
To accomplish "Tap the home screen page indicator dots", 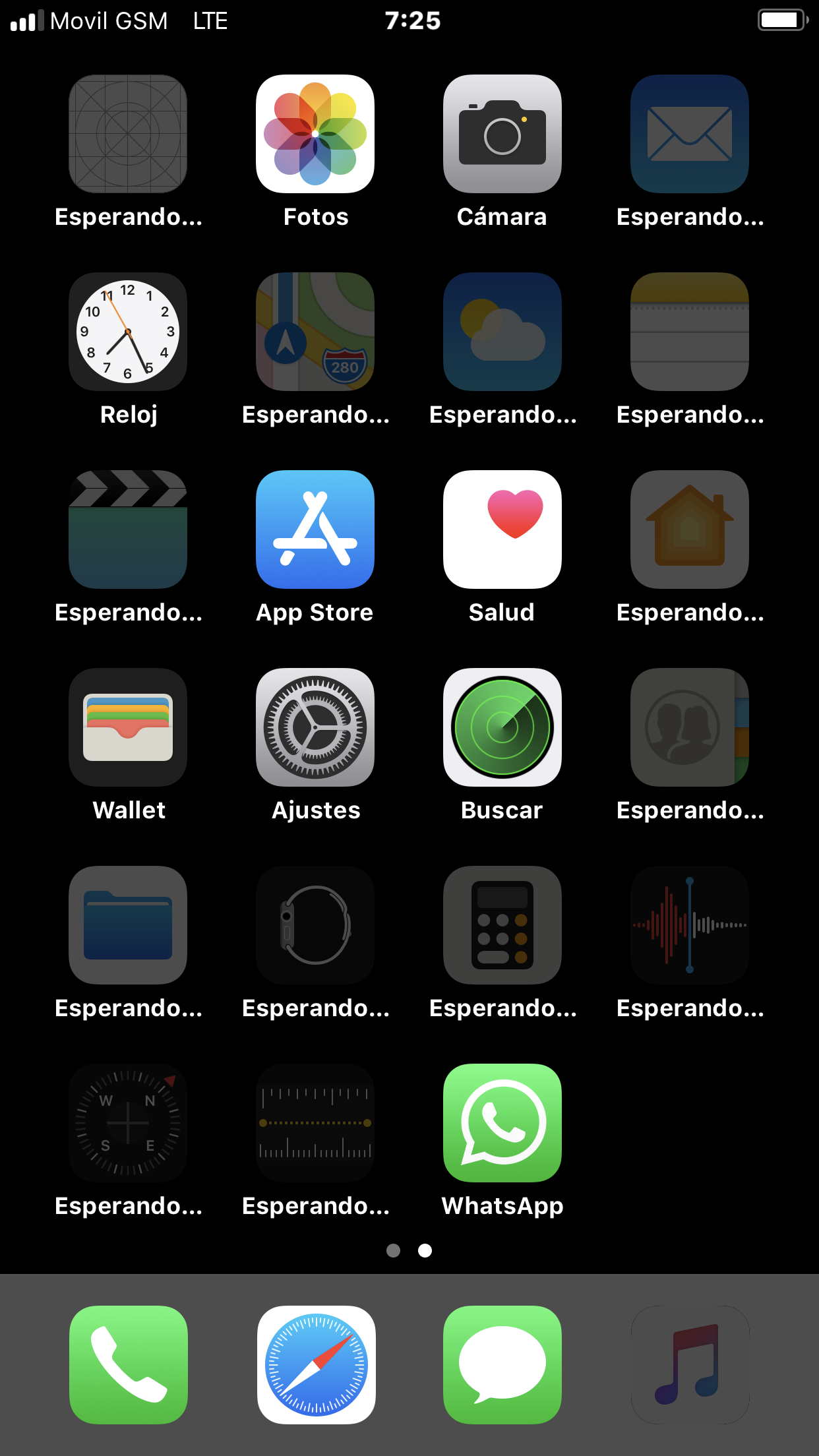I will pyautogui.click(x=409, y=1250).
